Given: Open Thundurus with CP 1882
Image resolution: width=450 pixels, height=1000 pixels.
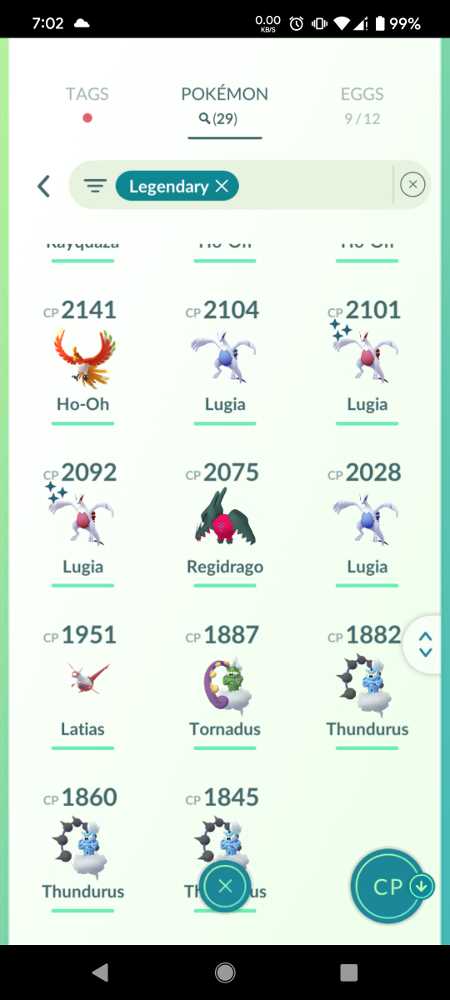Looking at the screenshot, I should (367, 686).
